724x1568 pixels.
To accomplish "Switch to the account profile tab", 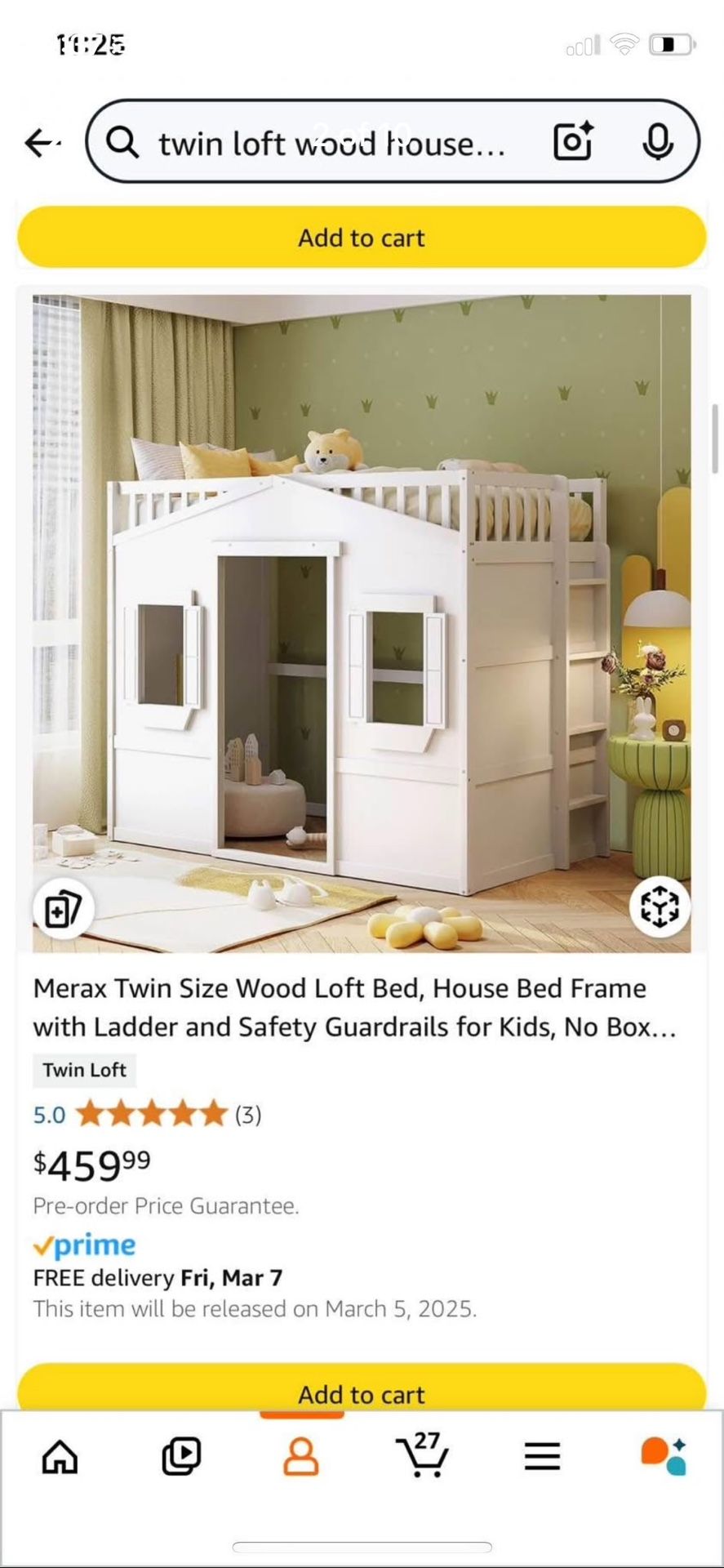I will (x=301, y=1456).
